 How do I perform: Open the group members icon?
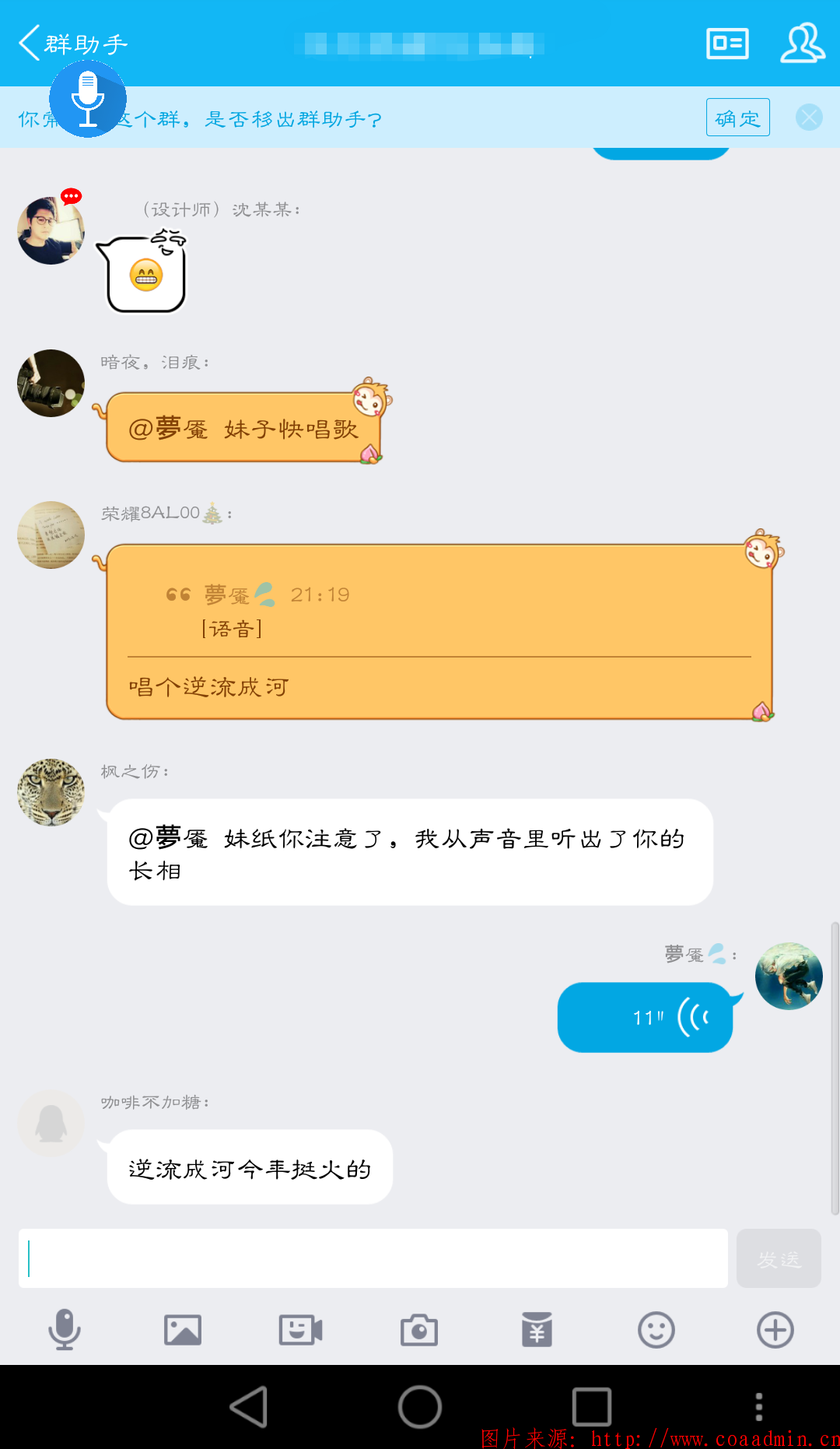pyautogui.click(x=803, y=43)
